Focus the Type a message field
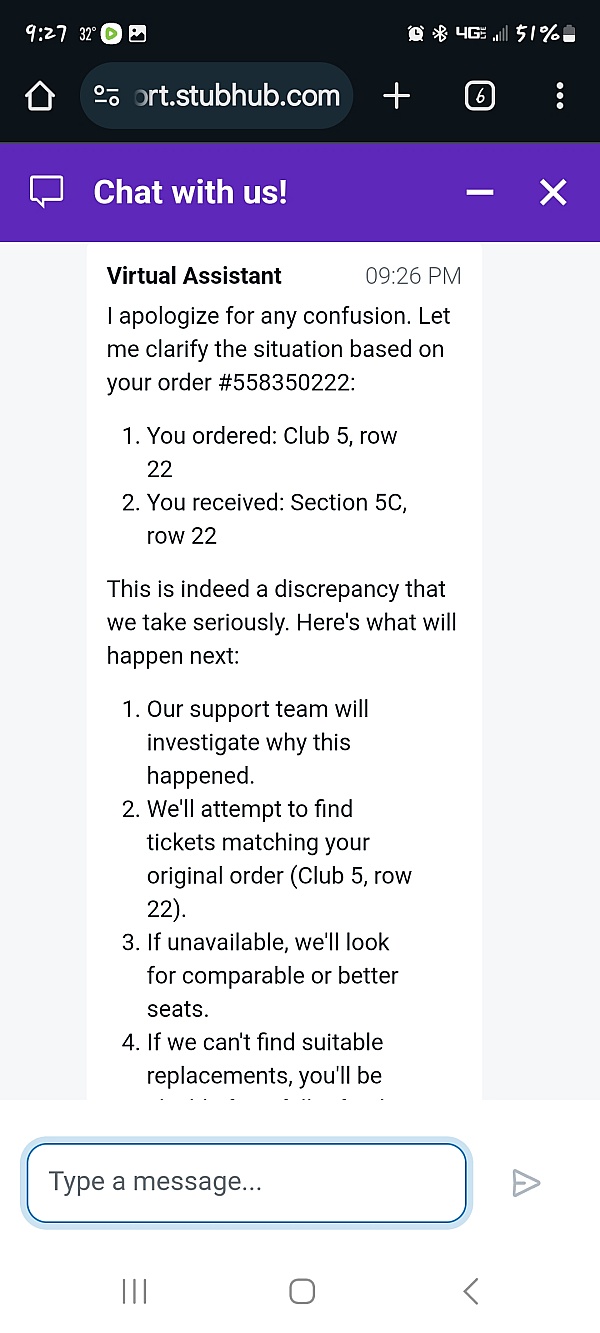 point(246,1182)
